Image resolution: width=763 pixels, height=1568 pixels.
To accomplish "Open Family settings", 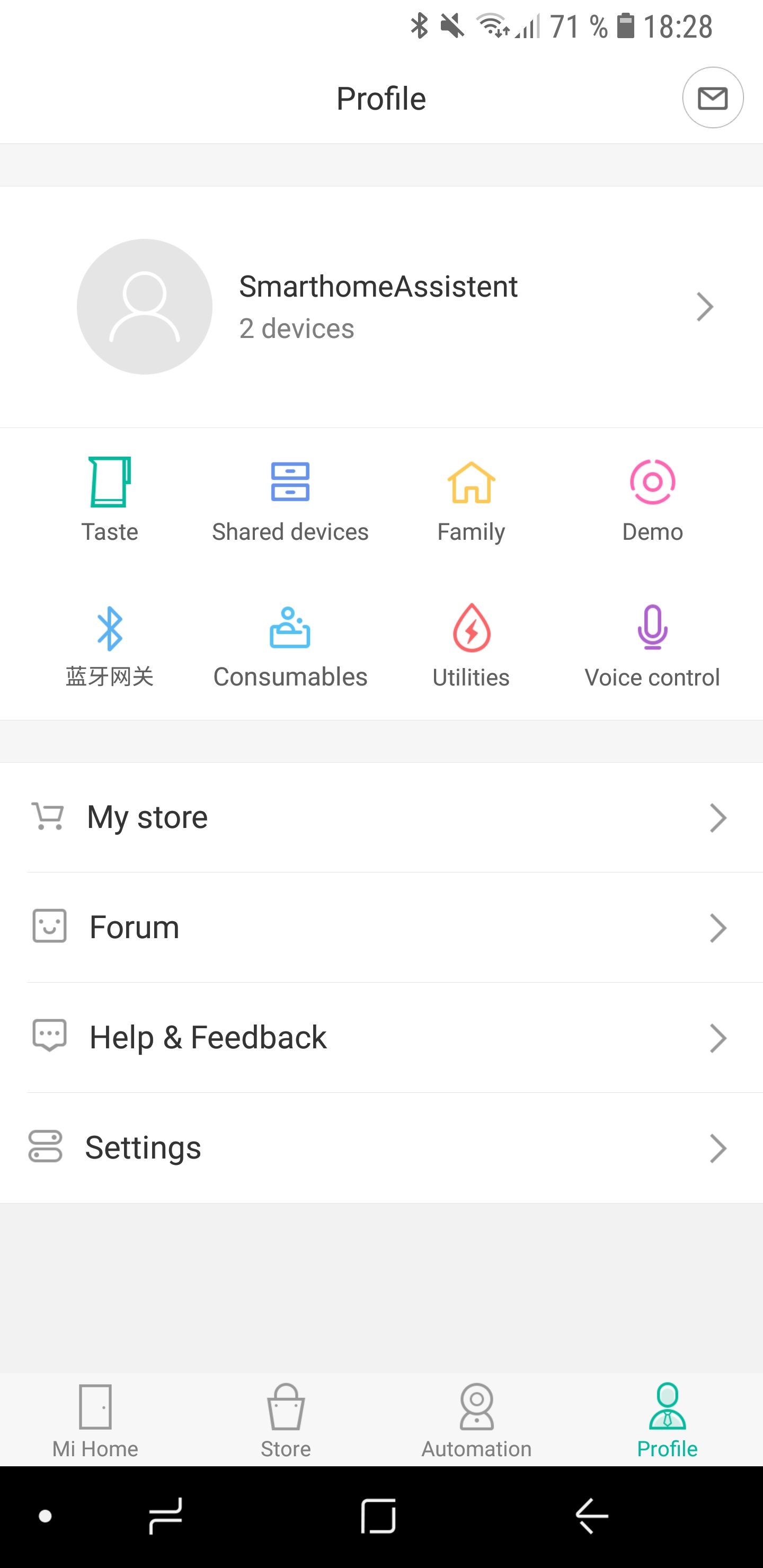I will (472, 499).
